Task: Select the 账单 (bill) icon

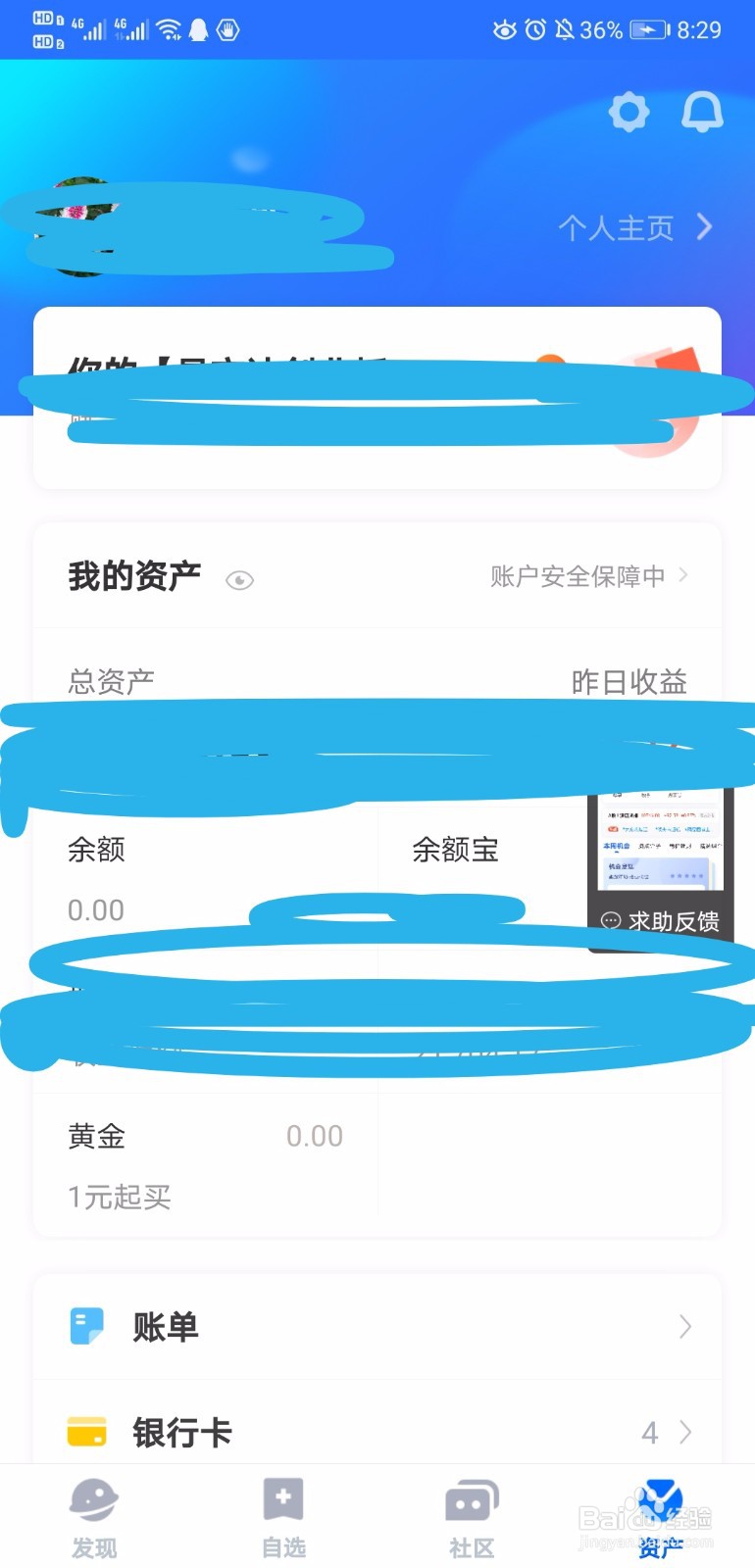Action: click(x=87, y=1326)
